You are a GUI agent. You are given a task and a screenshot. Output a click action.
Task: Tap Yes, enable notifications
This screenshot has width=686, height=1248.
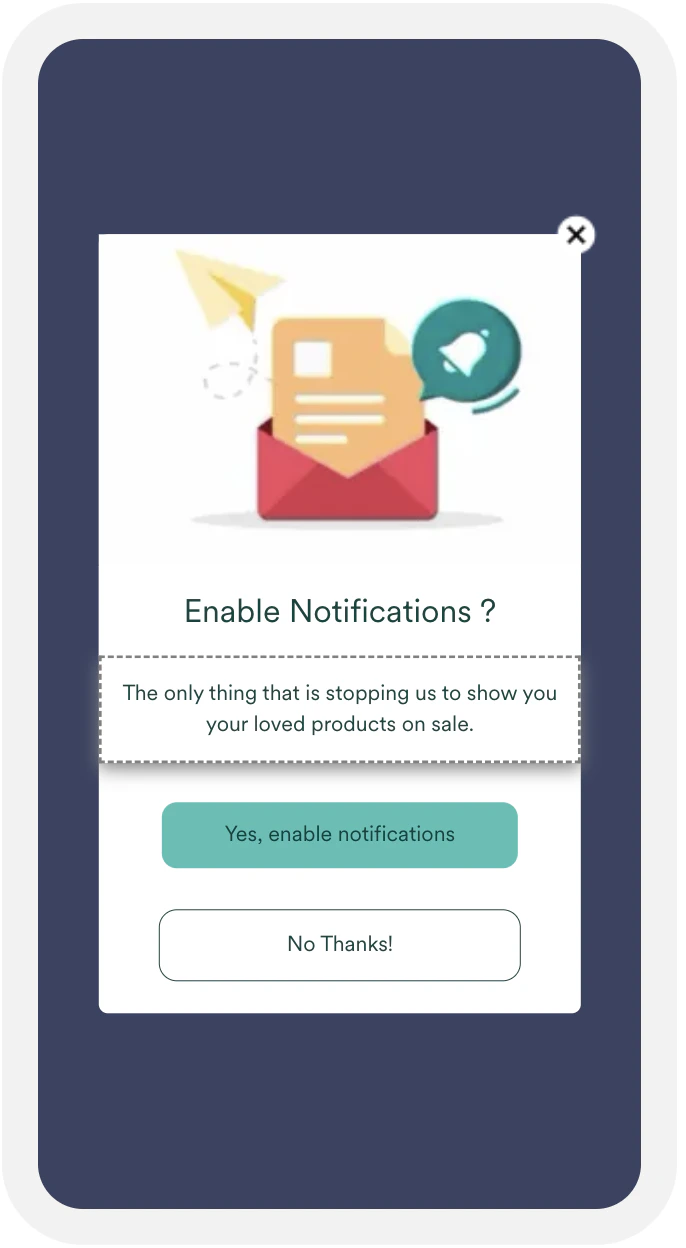(340, 835)
